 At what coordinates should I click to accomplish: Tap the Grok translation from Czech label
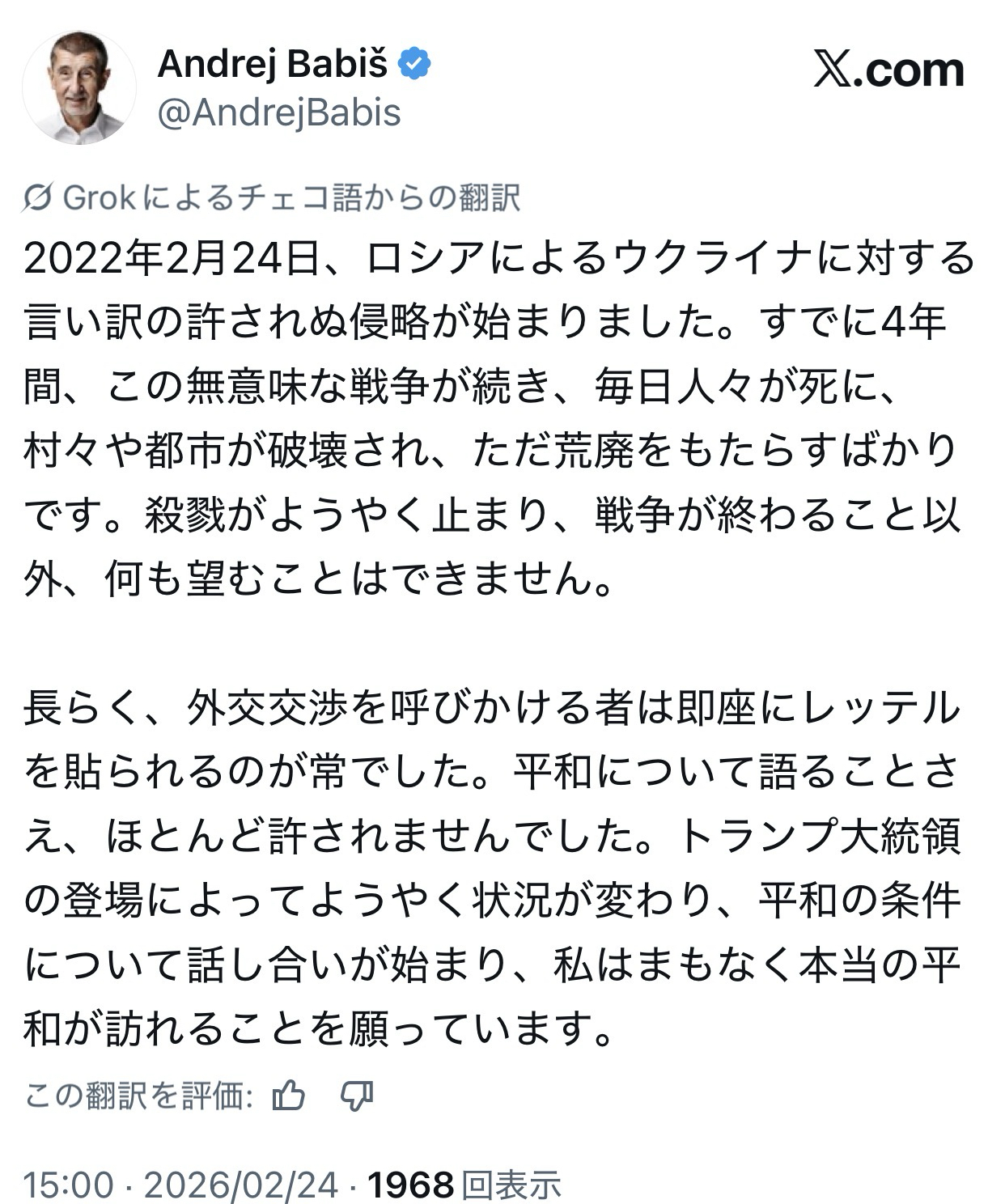pos(272,197)
